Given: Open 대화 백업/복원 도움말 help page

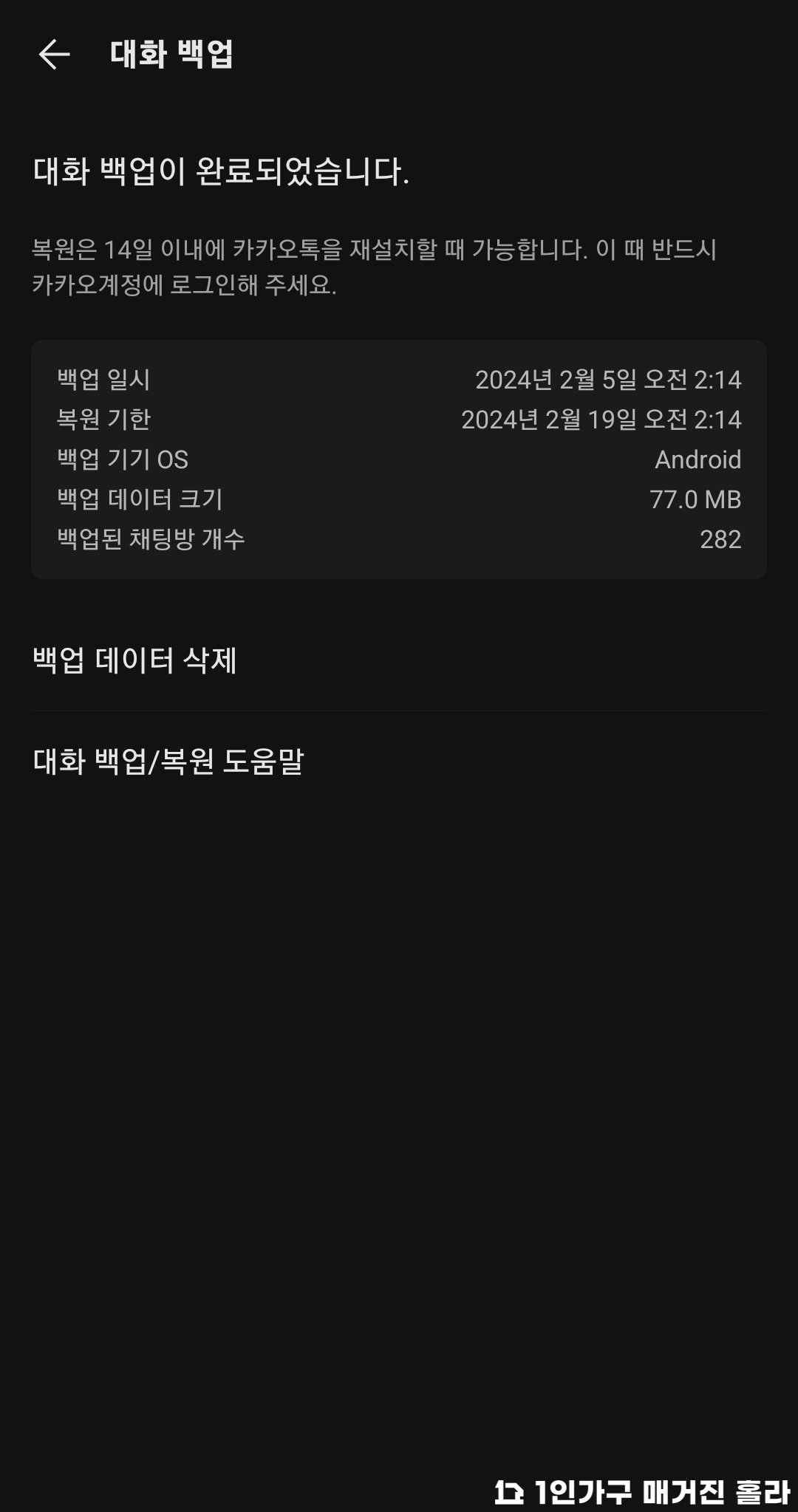Looking at the screenshot, I should (x=399, y=762).
